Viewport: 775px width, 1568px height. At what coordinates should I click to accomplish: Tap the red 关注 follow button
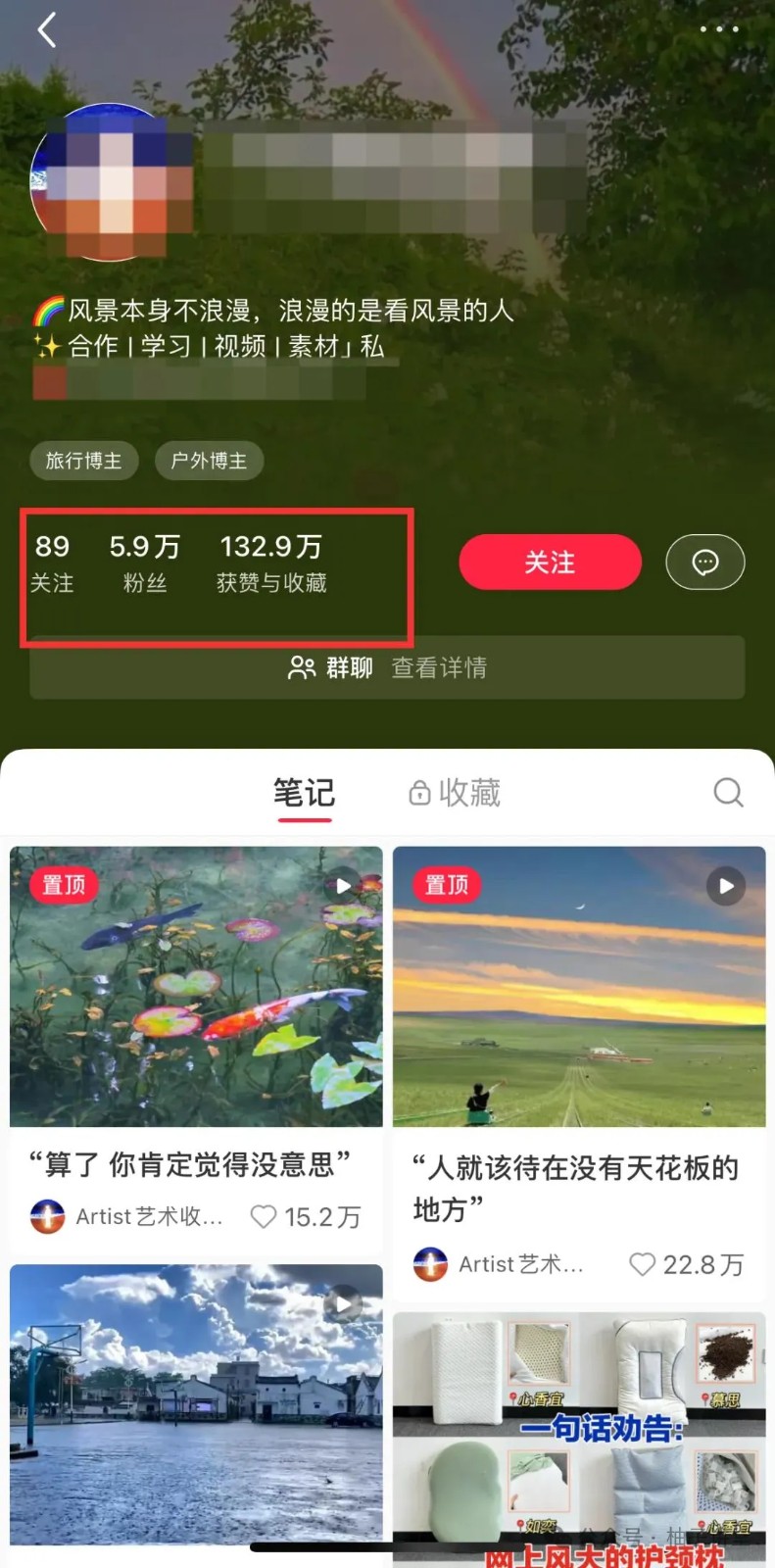pos(550,563)
